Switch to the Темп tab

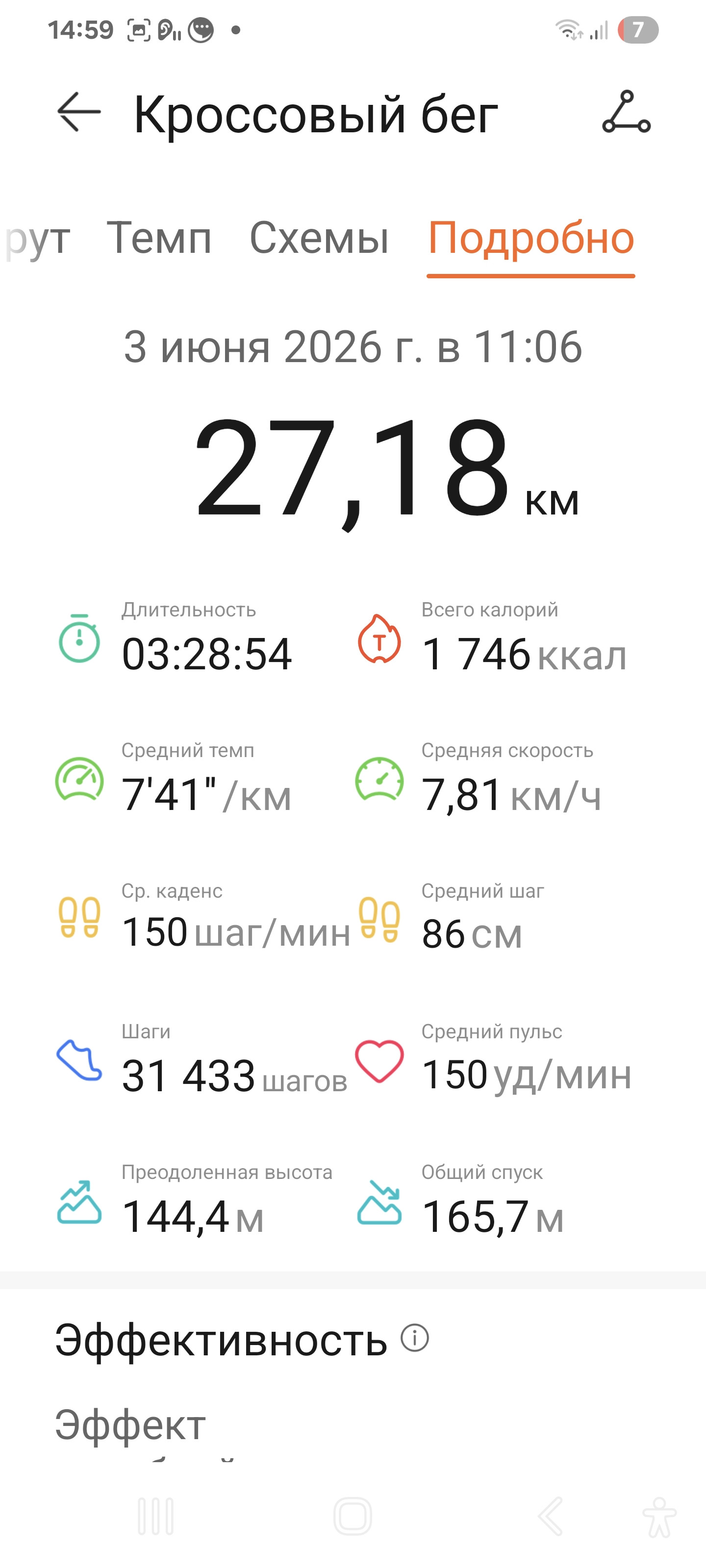tap(159, 237)
